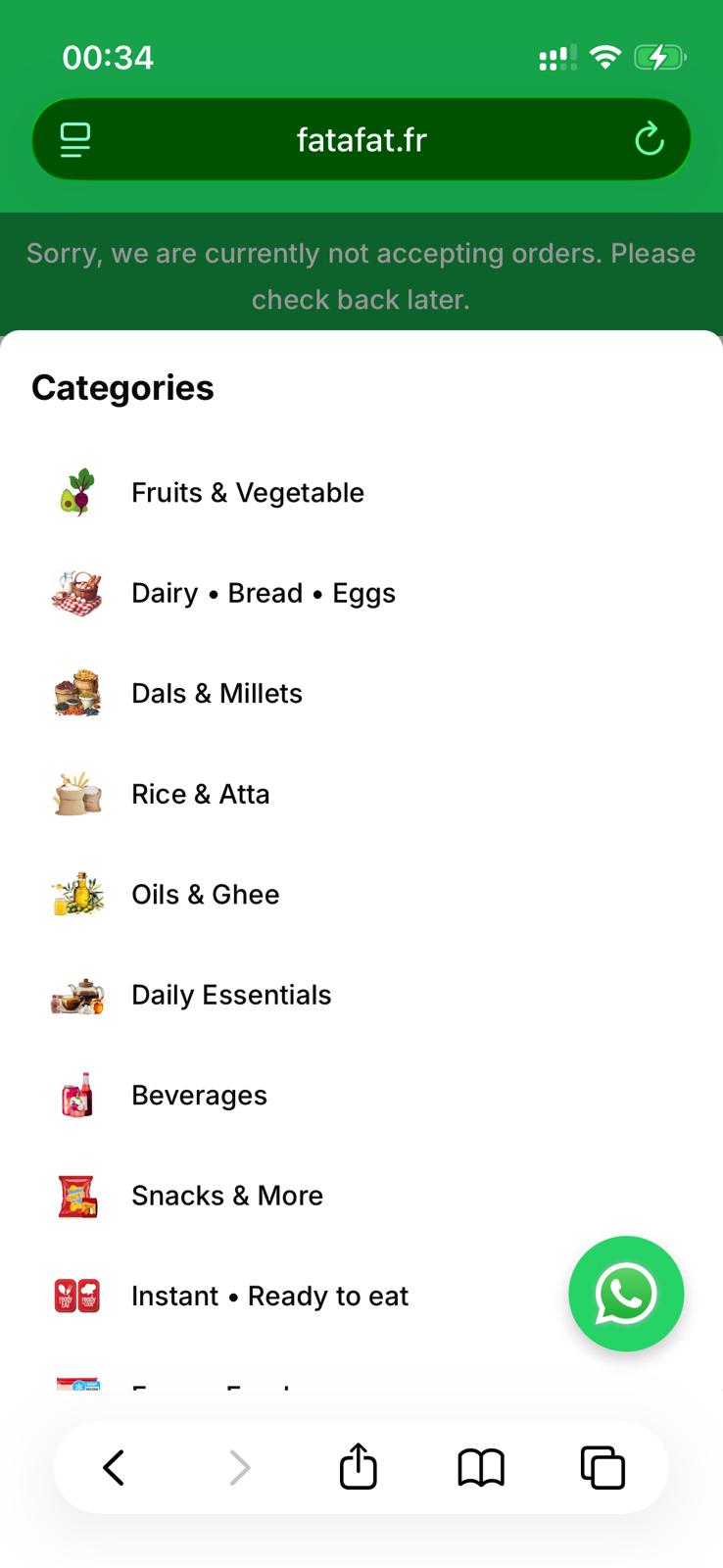Screen dimensions: 723x1568
Task: Select Dairy • Bread • Eggs category
Action: point(263,594)
